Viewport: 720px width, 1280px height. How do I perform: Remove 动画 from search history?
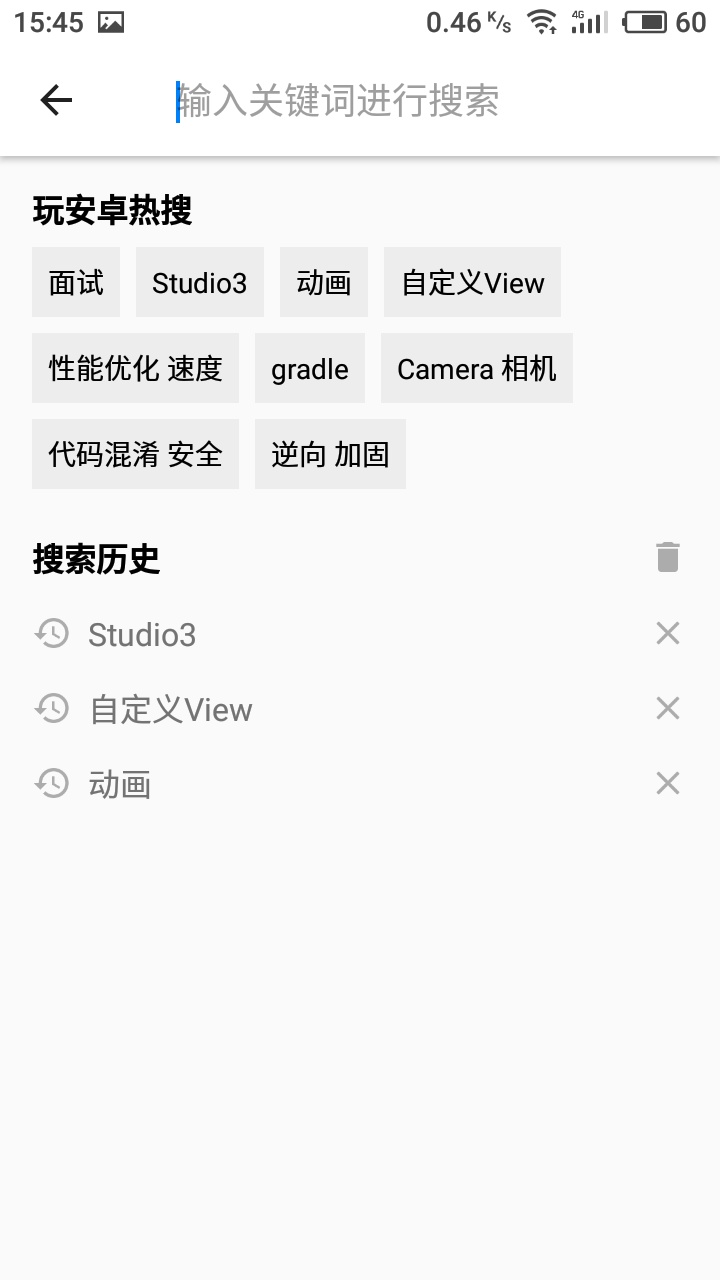pos(667,784)
